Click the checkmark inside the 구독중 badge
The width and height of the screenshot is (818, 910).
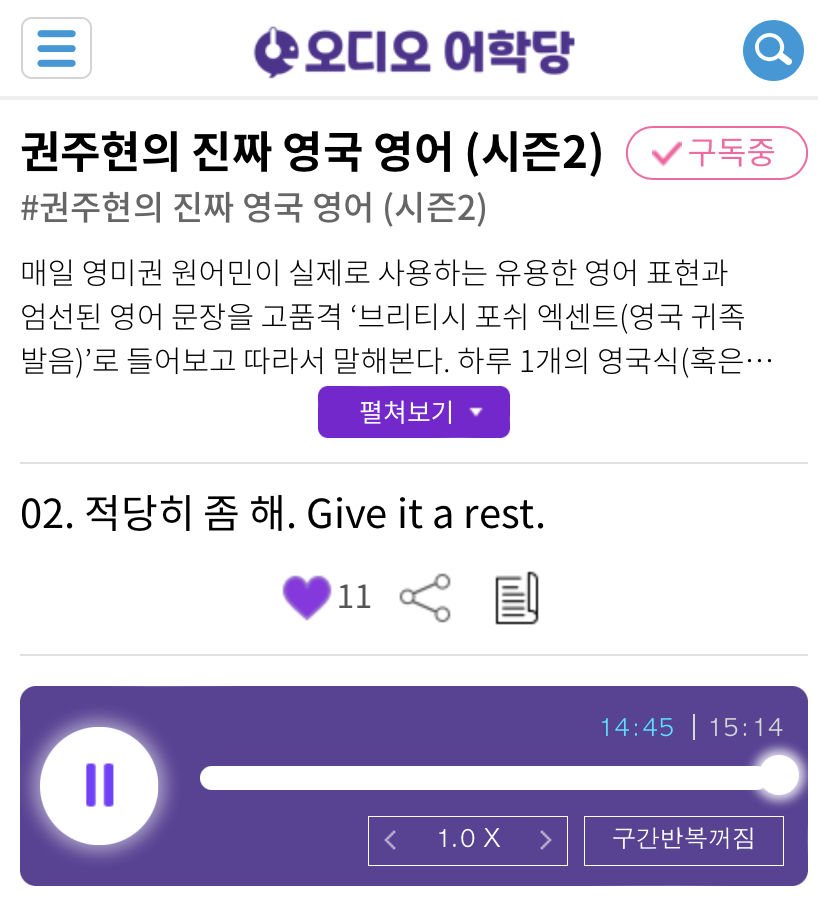tap(665, 153)
